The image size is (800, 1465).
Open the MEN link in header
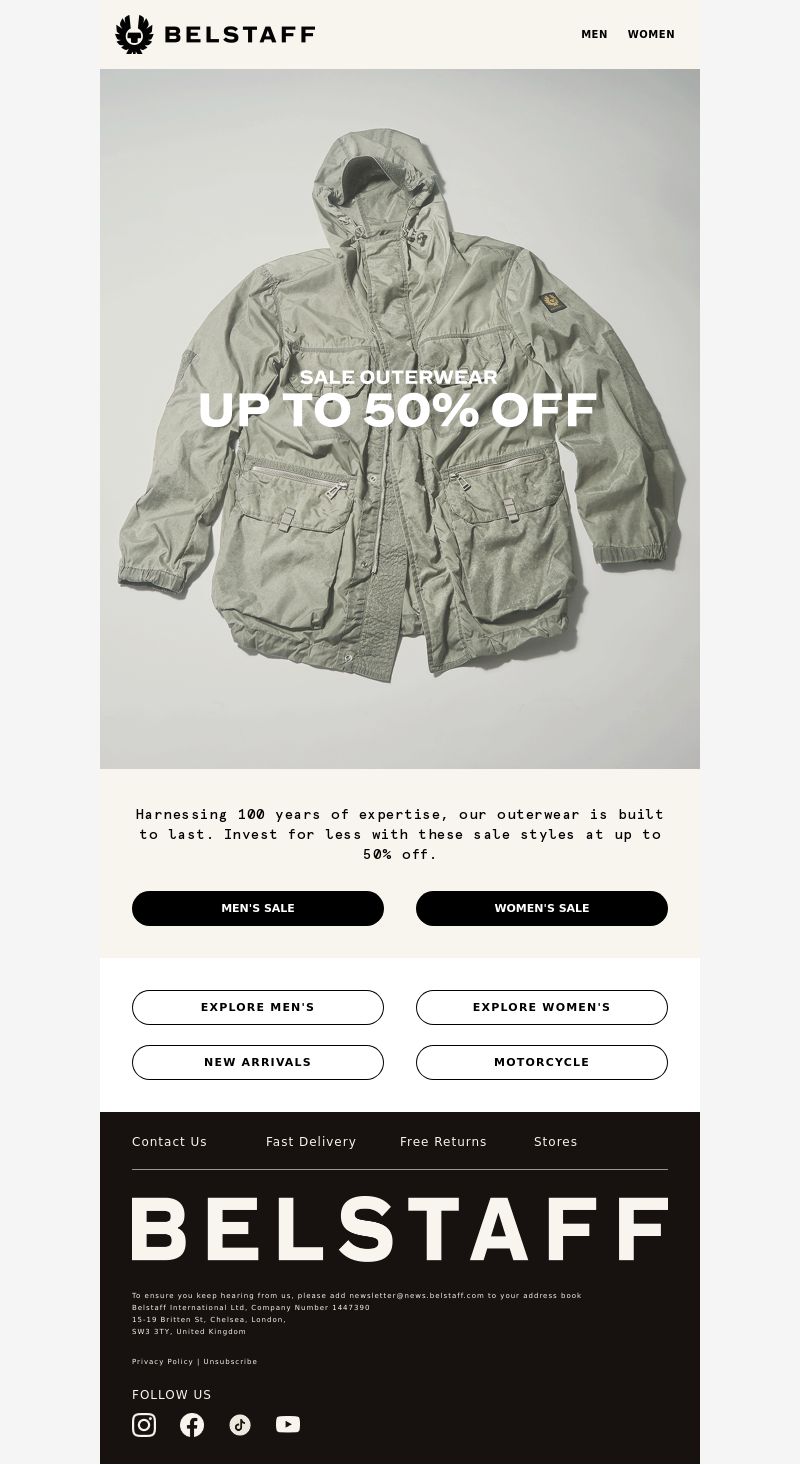[594, 34]
